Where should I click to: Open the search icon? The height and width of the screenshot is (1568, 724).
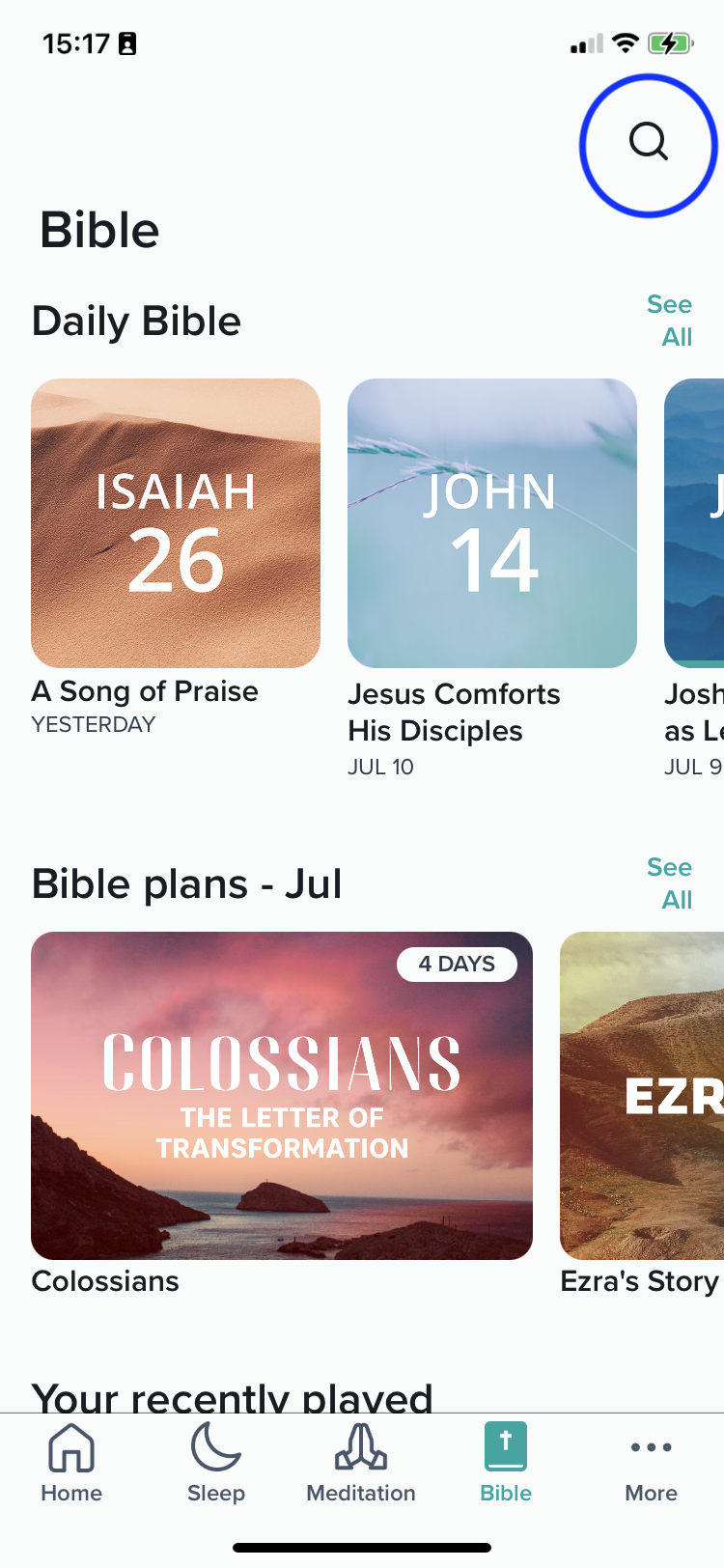point(648,142)
